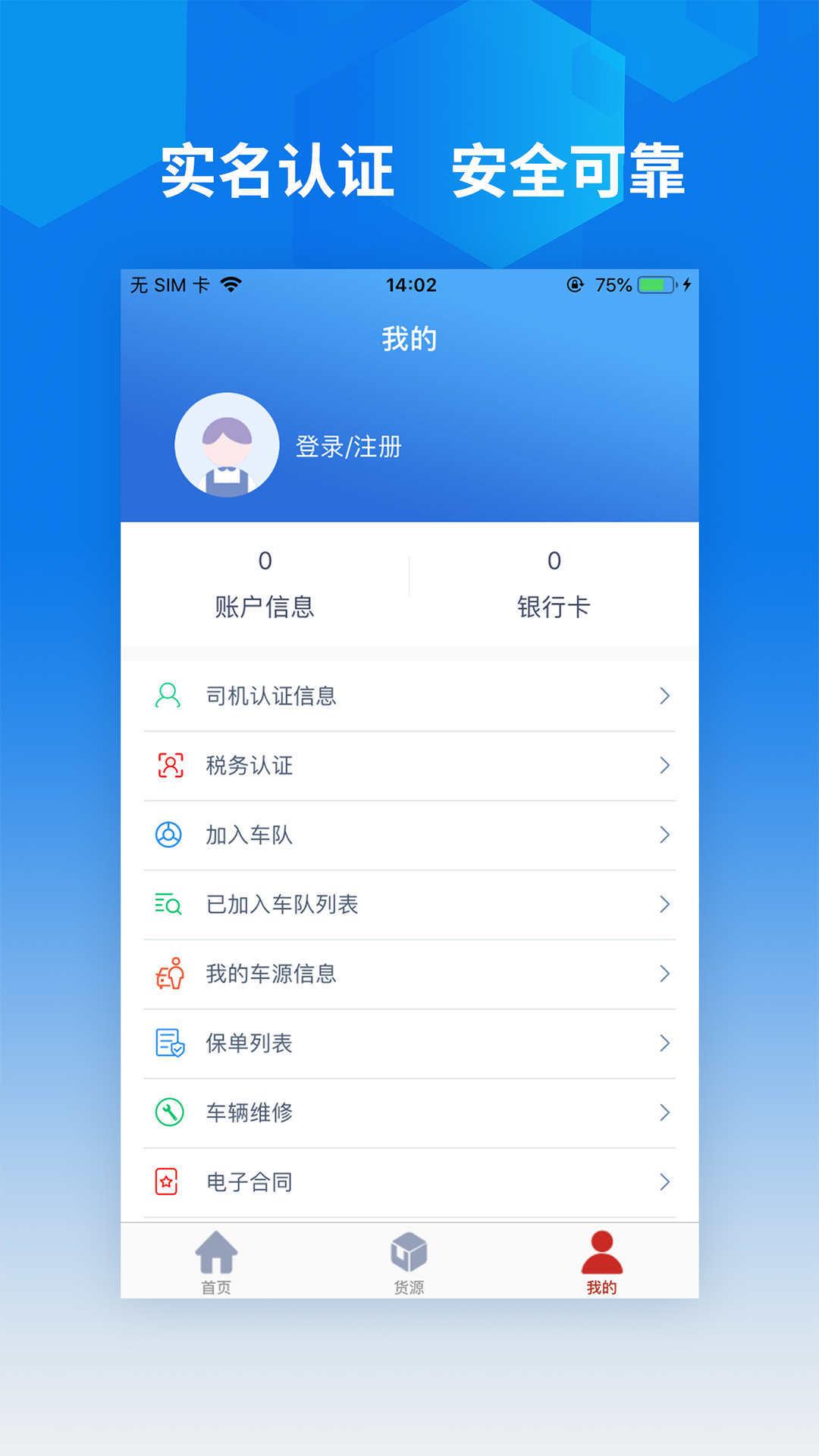Click the blue steering wheel join-fleet icon
This screenshot has width=819, height=1456.
168,835
